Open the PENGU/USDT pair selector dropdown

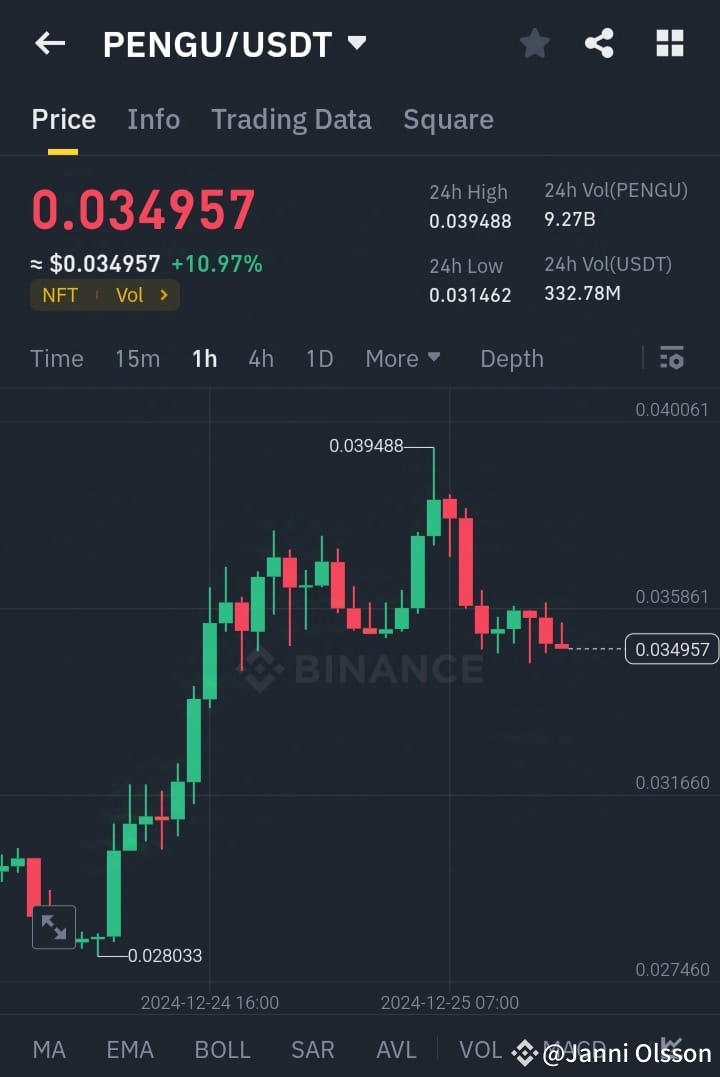[x=235, y=43]
